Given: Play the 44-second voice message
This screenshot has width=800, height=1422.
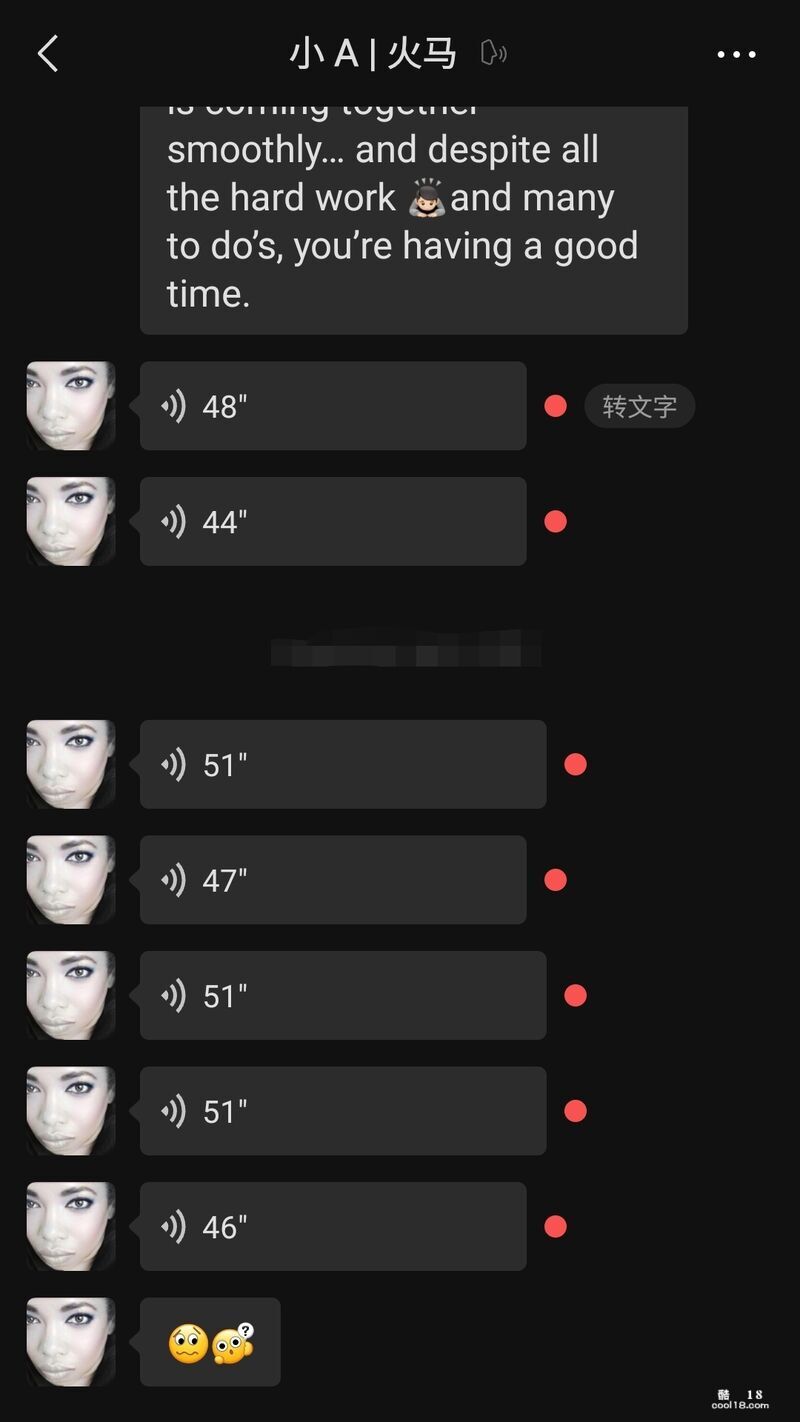Looking at the screenshot, I should [x=332, y=522].
